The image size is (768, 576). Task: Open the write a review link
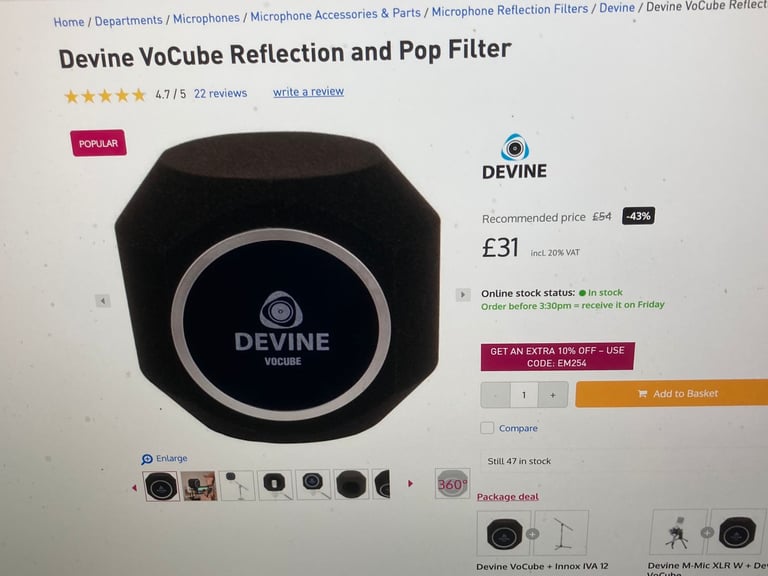(x=308, y=92)
